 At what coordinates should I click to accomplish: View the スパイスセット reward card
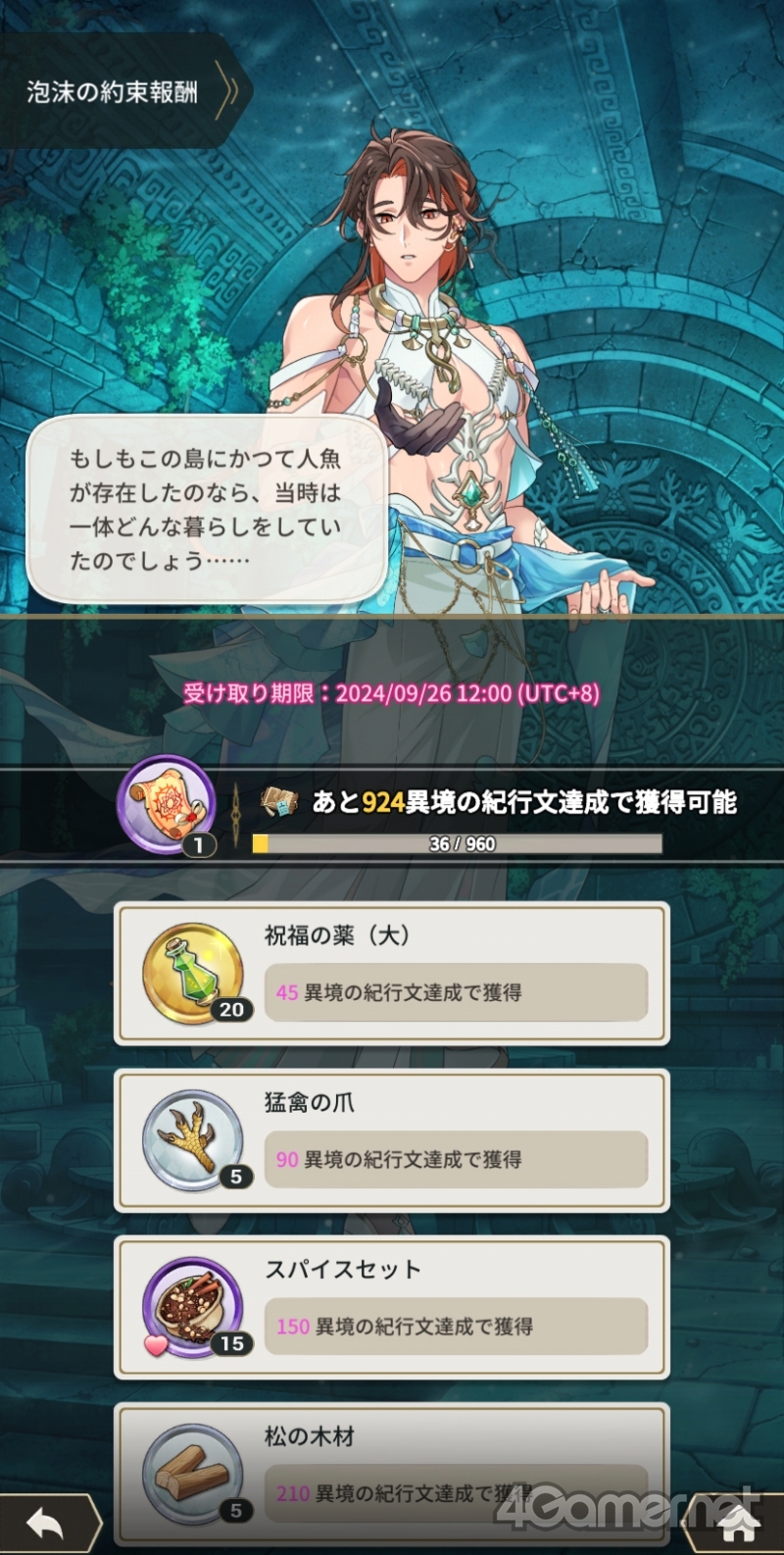coord(392,1307)
